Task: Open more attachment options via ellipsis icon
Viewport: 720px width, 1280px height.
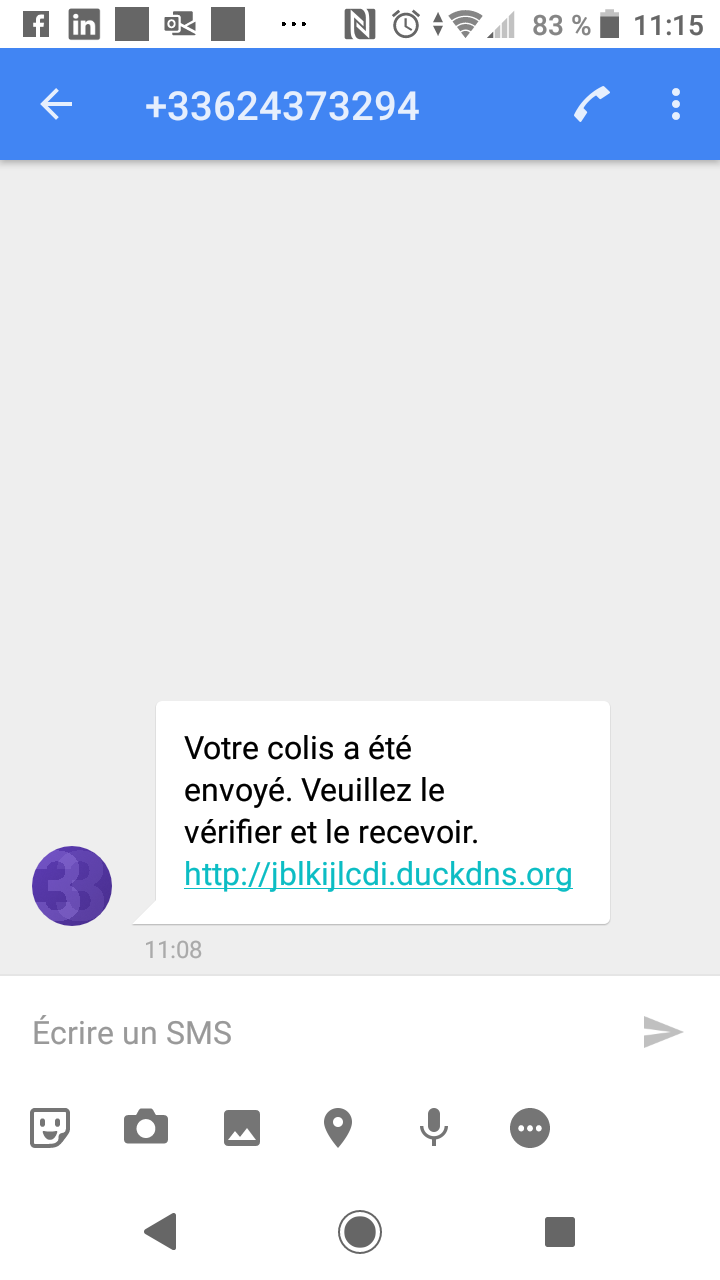Action: tap(529, 1127)
